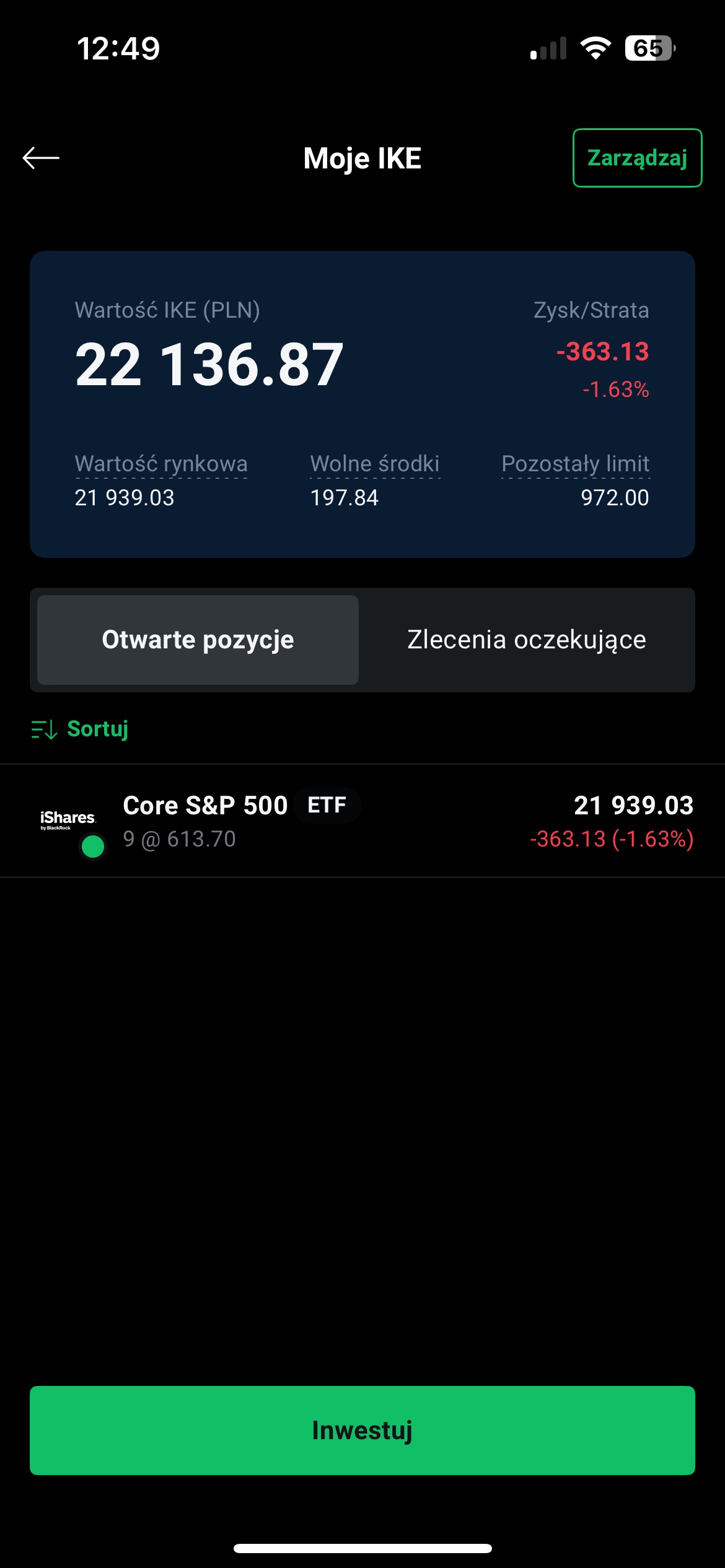Show the Pozostały limit explanation
The height and width of the screenshot is (1568, 725).
pyautogui.click(x=575, y=464)
